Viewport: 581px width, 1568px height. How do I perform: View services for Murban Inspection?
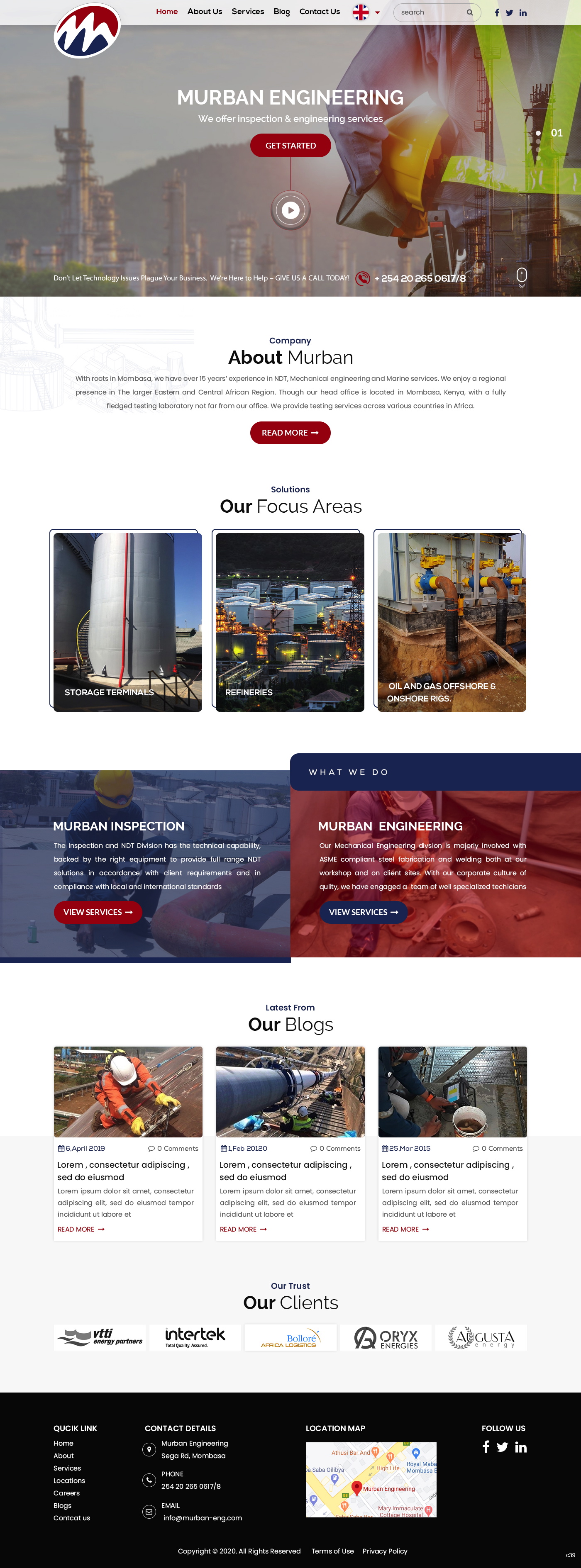pos(98,912)
